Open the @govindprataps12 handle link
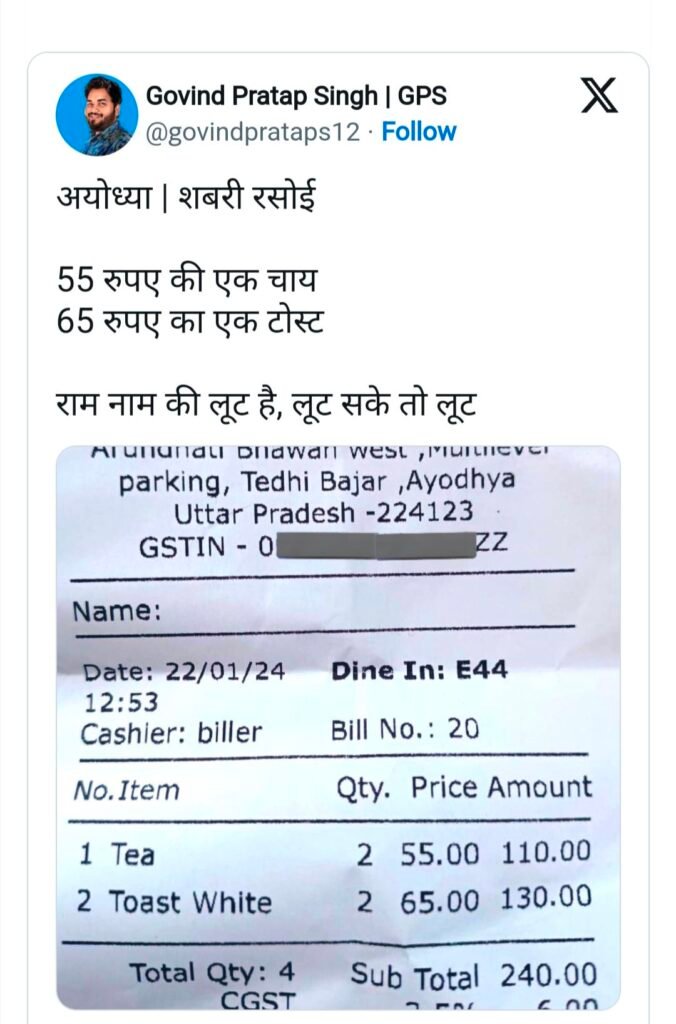 tap(252, 132)
